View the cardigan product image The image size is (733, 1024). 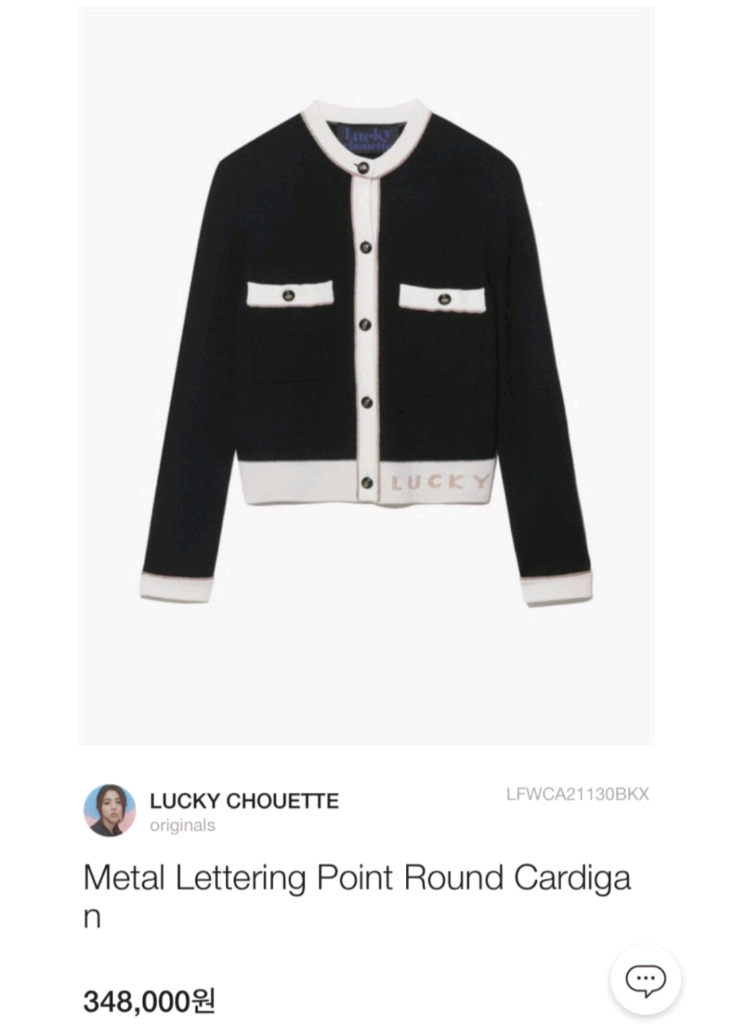[366, 376]
